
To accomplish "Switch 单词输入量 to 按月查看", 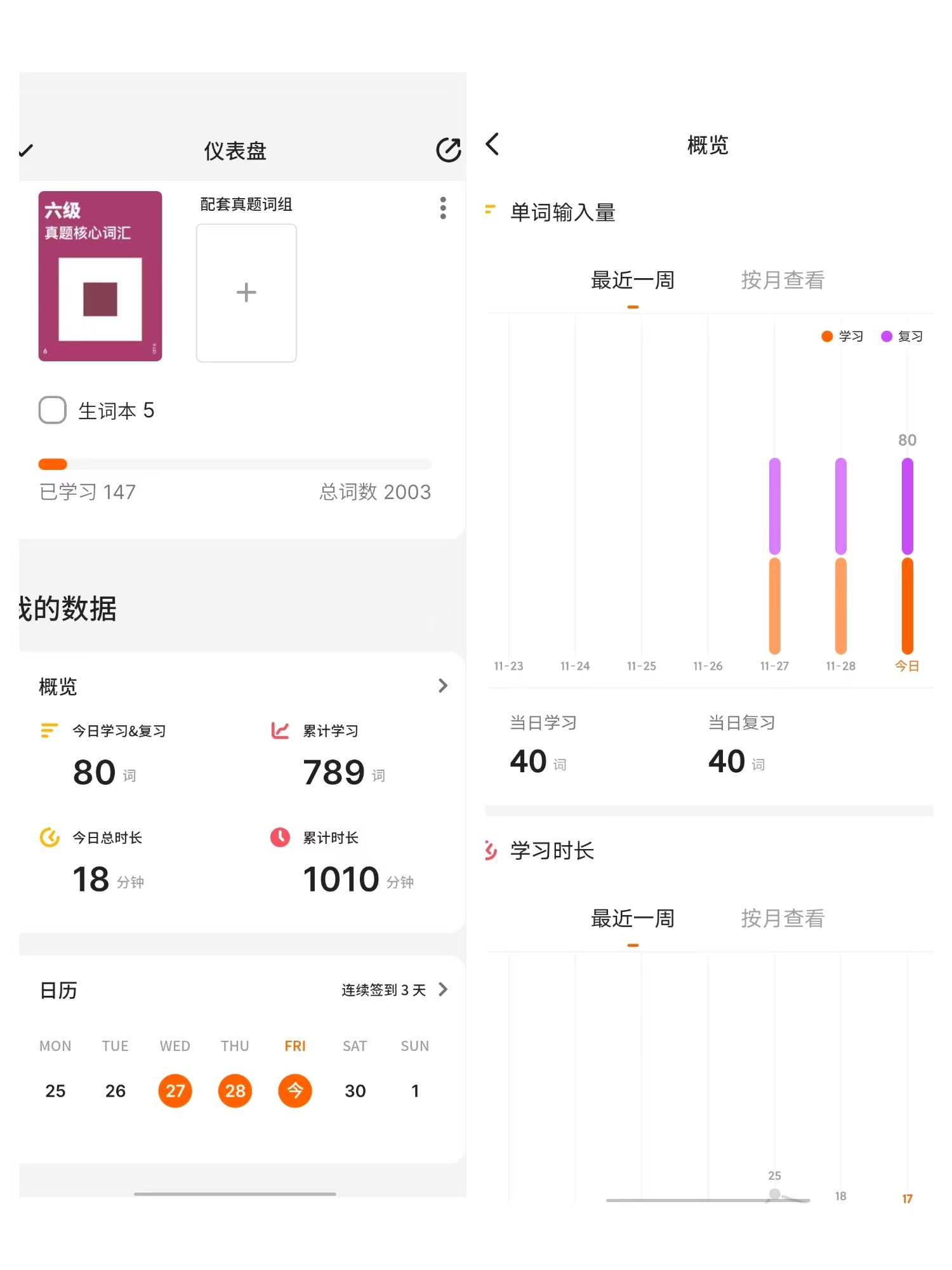I will click(x=783, y=280).
